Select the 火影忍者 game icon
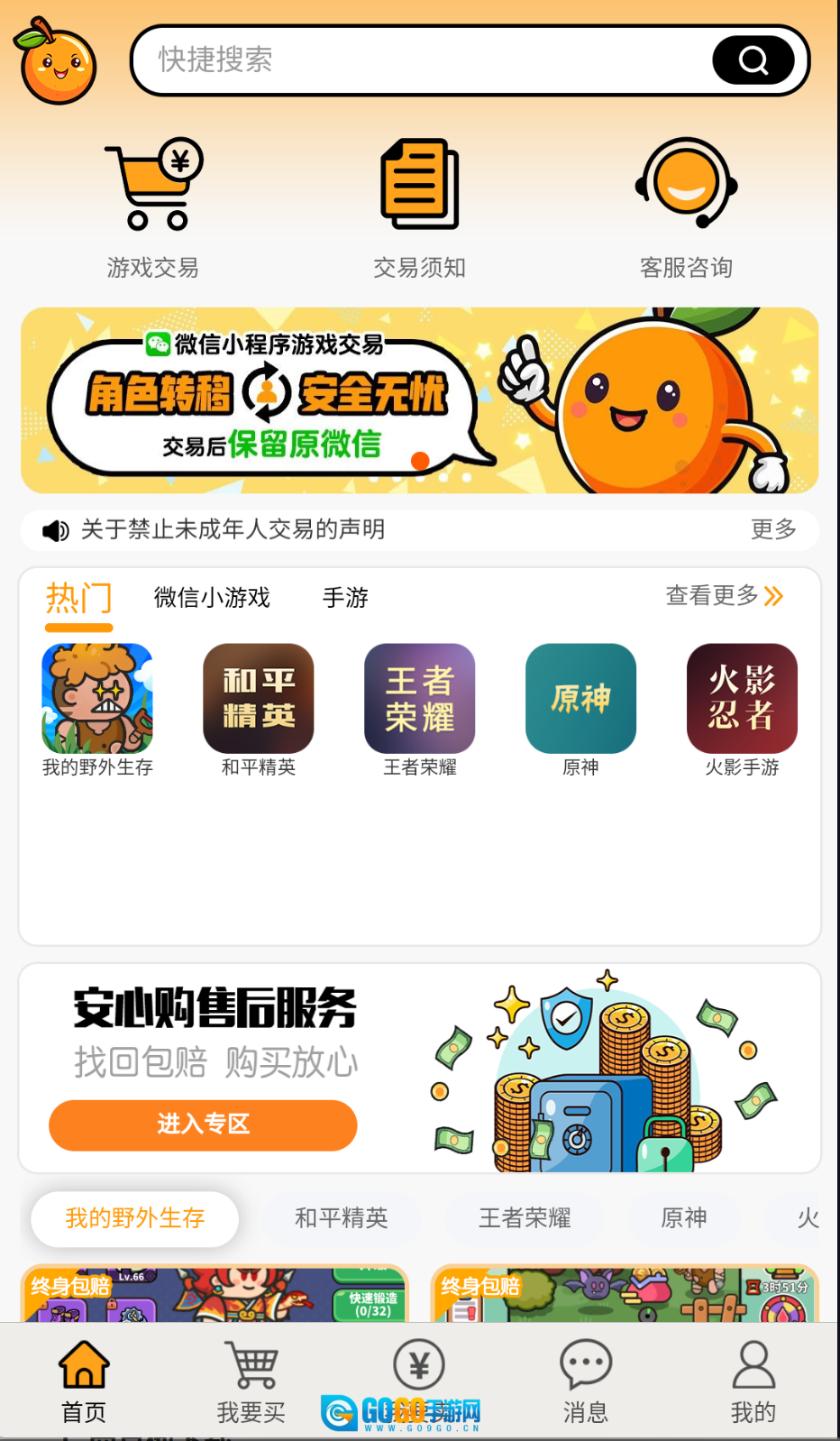Viewport: 840px width, 1441px height. pyautogui.click(x=741, y=699)
